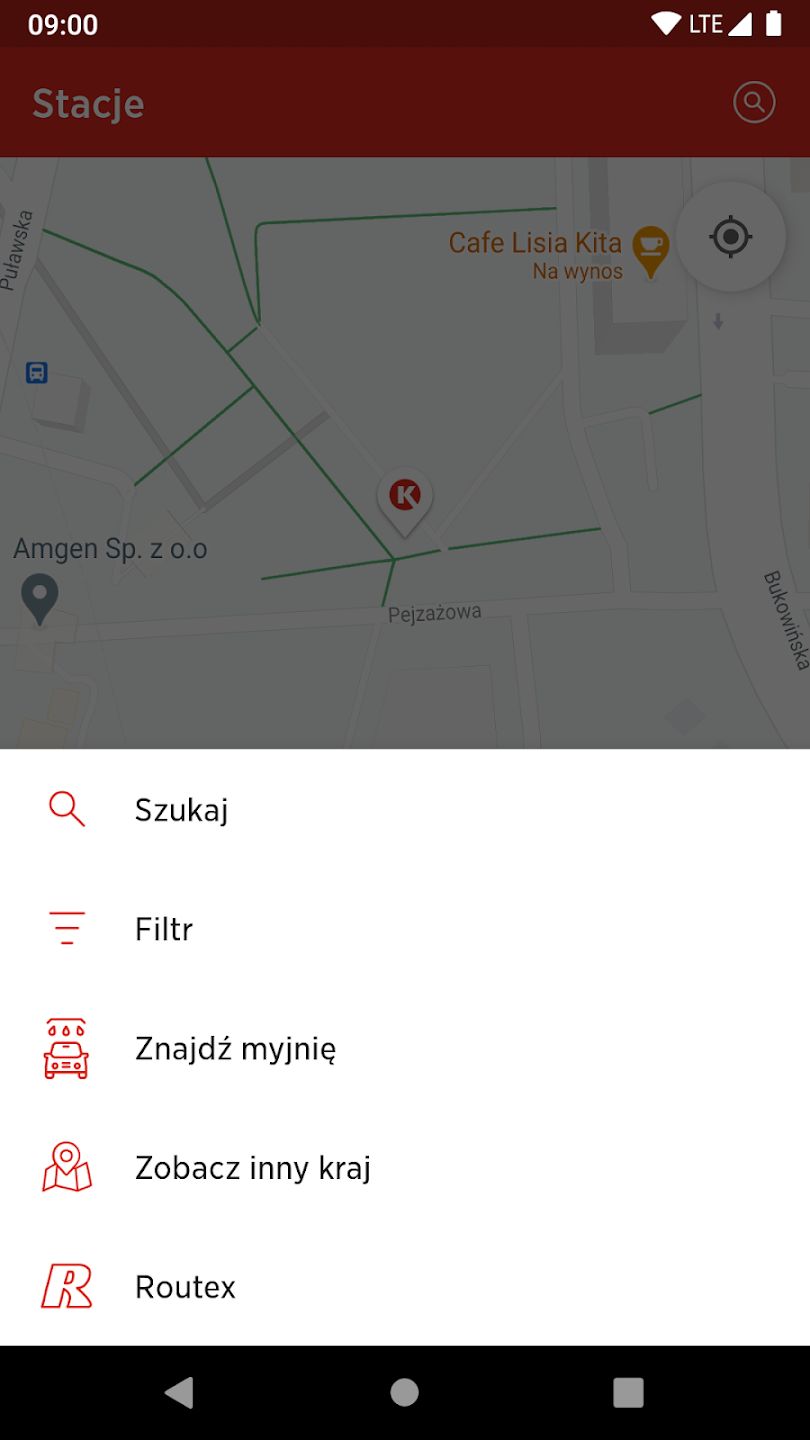The width and height of the screenshot is (810, 1440).
Task: Center the map on my location
Action: tap(731, 237)
